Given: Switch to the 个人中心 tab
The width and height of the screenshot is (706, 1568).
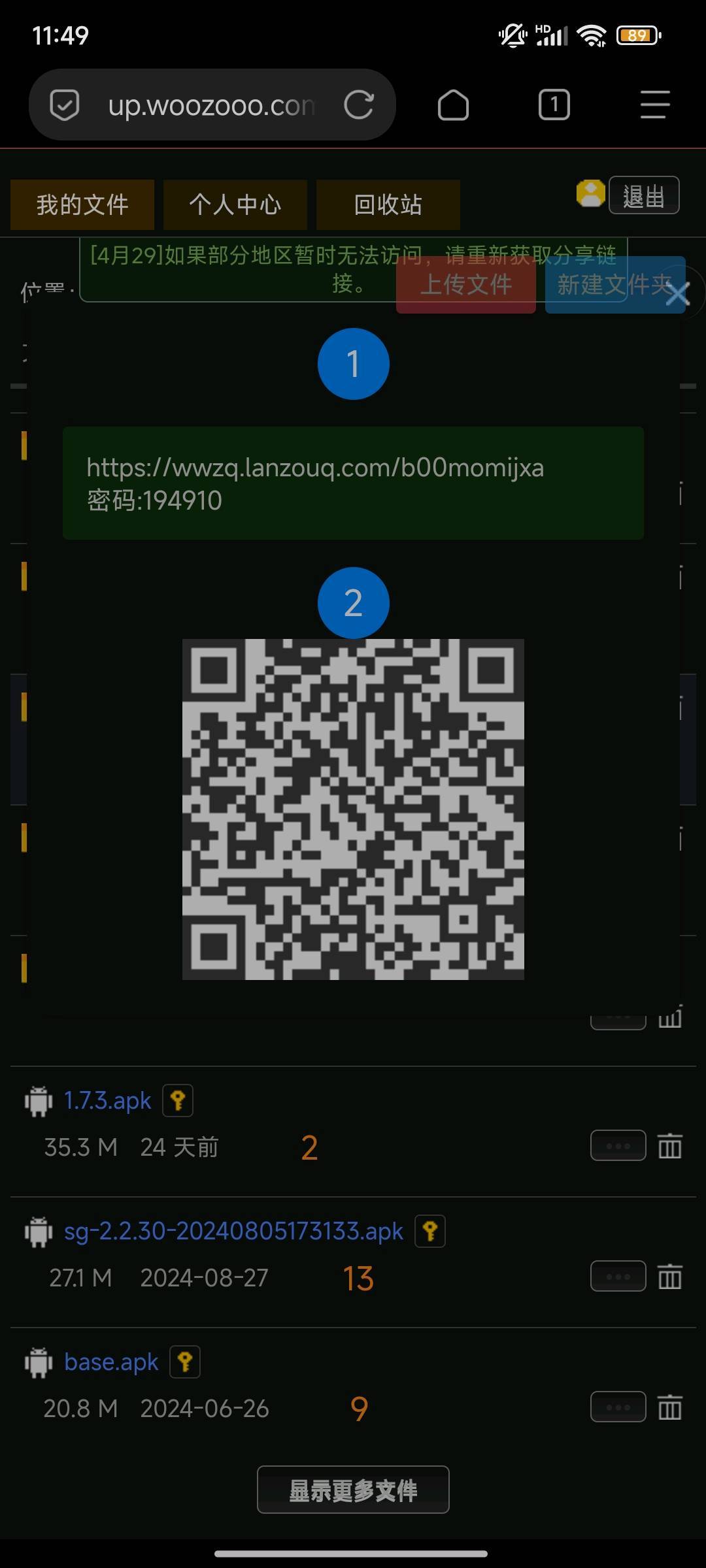Looking at the screenshot, I should coord(235,204).
